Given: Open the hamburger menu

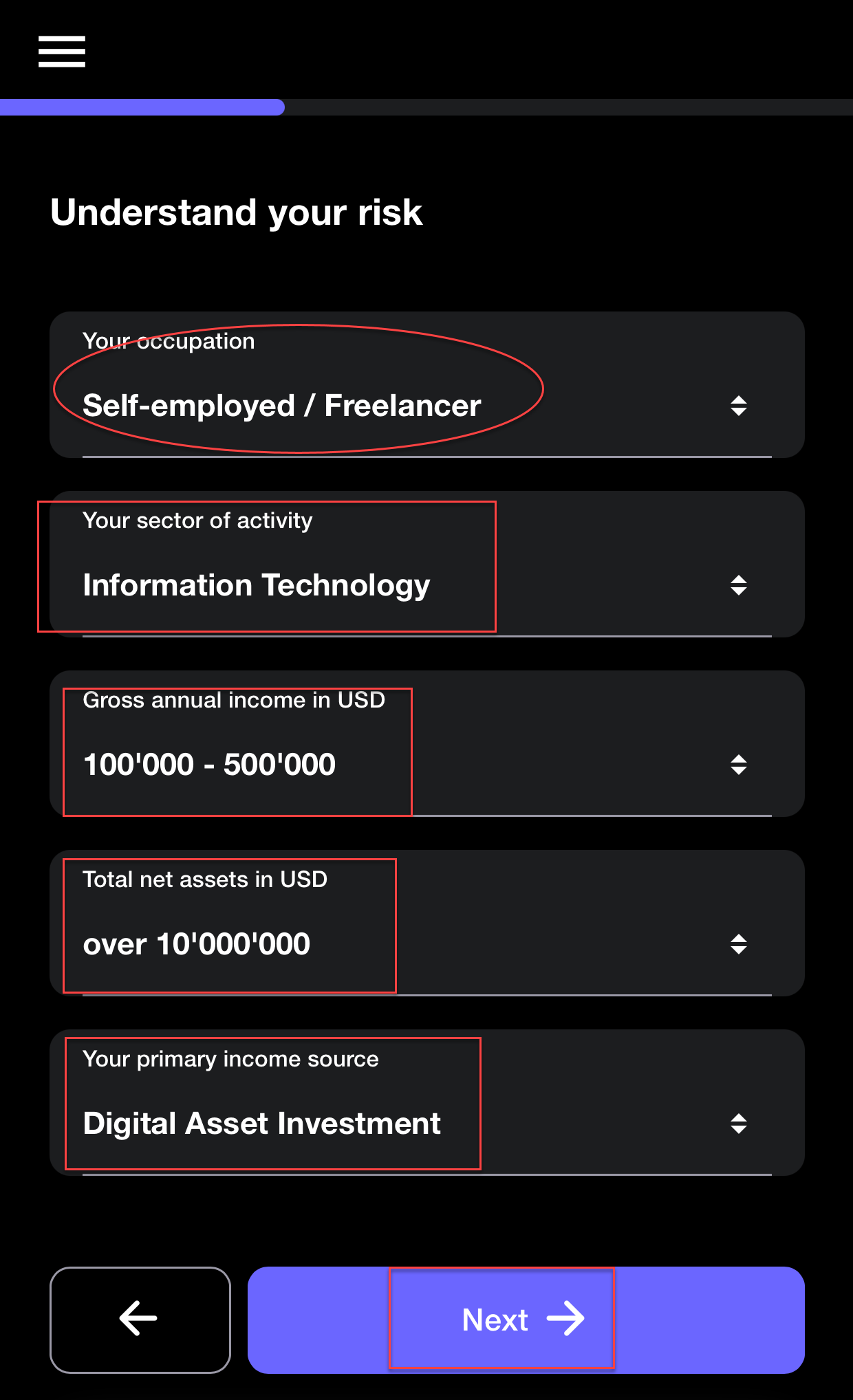Looking at the screenshot, I should tap(62, 52).
